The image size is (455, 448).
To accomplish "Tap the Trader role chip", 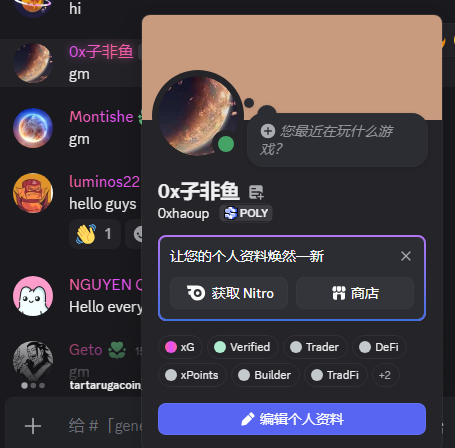I will point(315,347).
